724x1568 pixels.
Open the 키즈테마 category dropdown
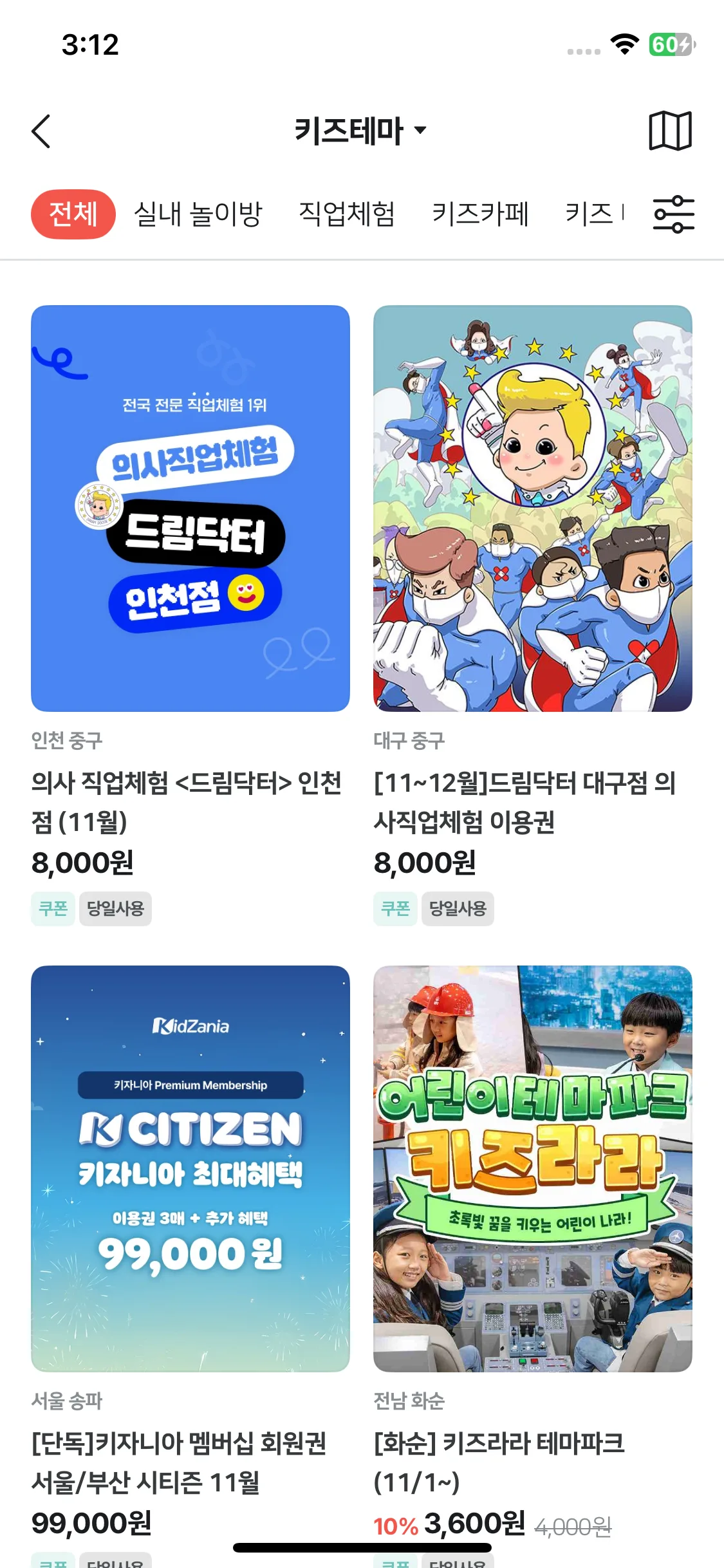tap(360, 131)
